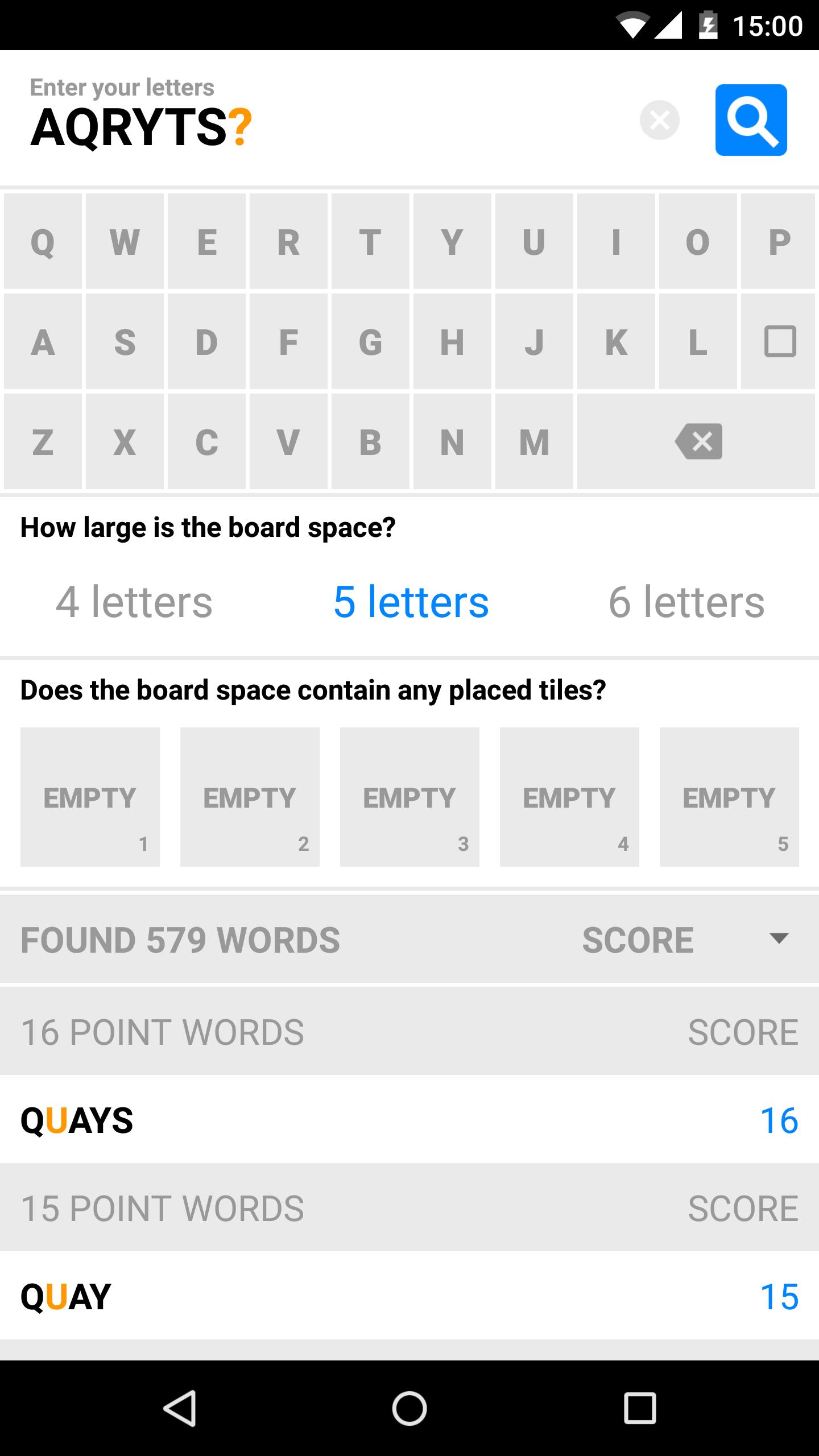Tap the Z key

tap(43, 442)
